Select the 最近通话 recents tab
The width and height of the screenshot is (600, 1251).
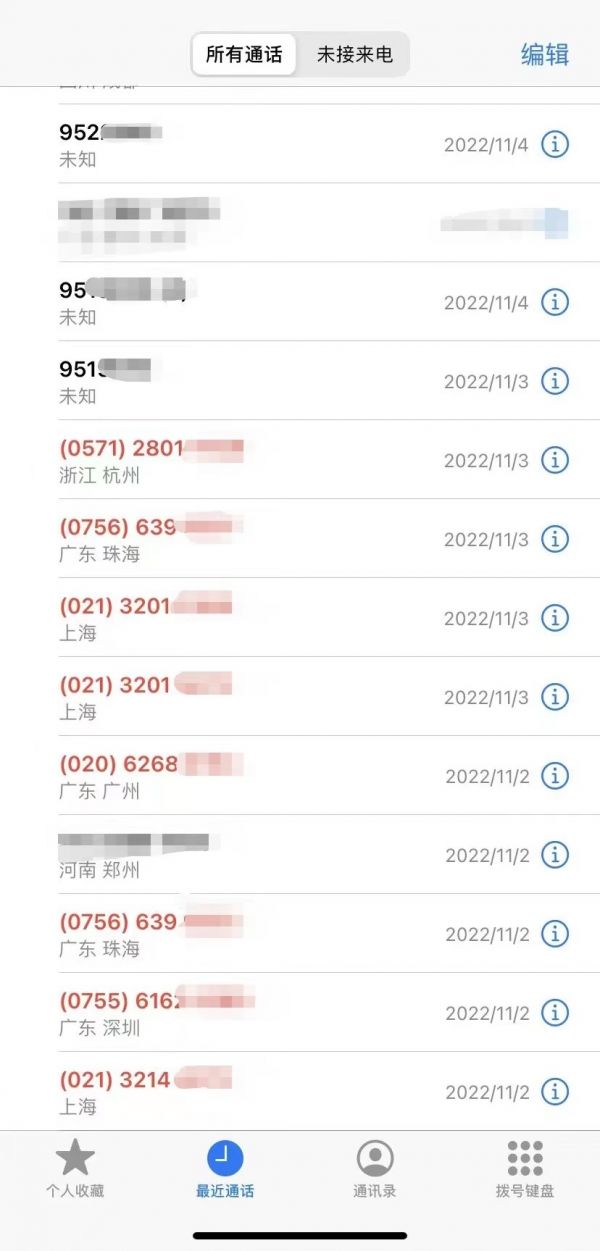(x=225, y=1170)
